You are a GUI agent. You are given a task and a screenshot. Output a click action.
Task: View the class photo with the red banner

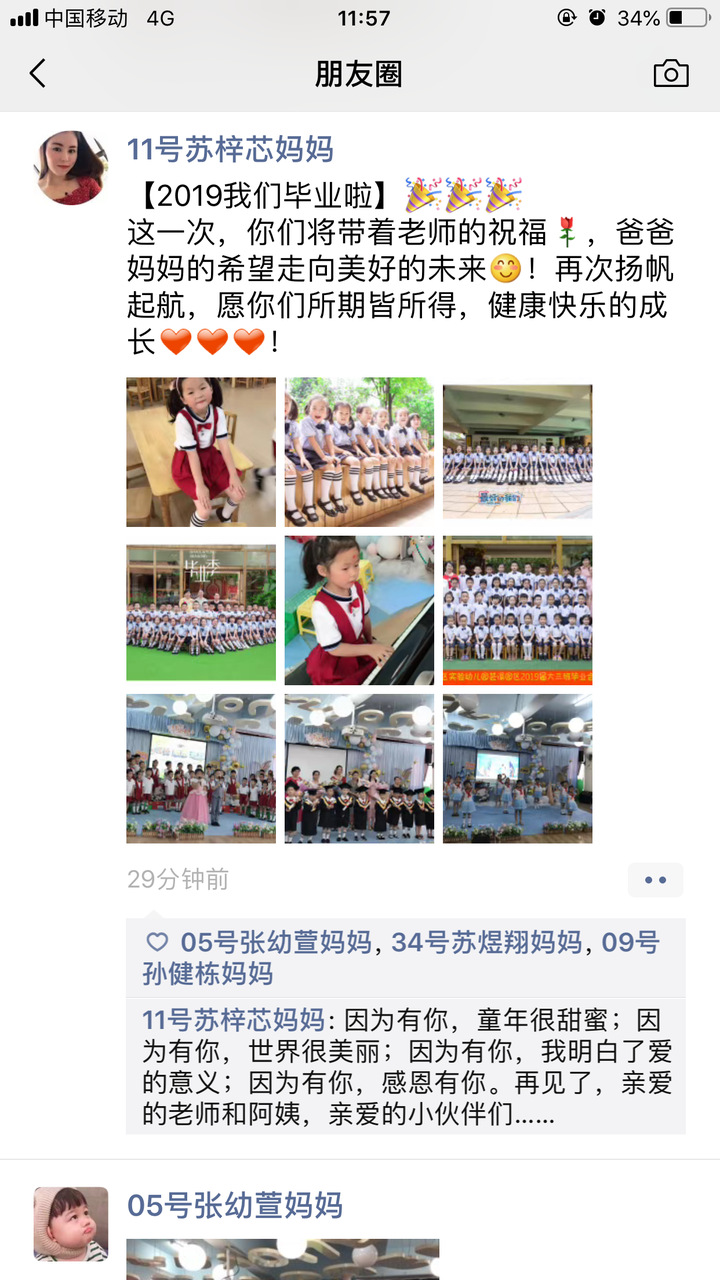pyautogui.click(x=517, y=610)
